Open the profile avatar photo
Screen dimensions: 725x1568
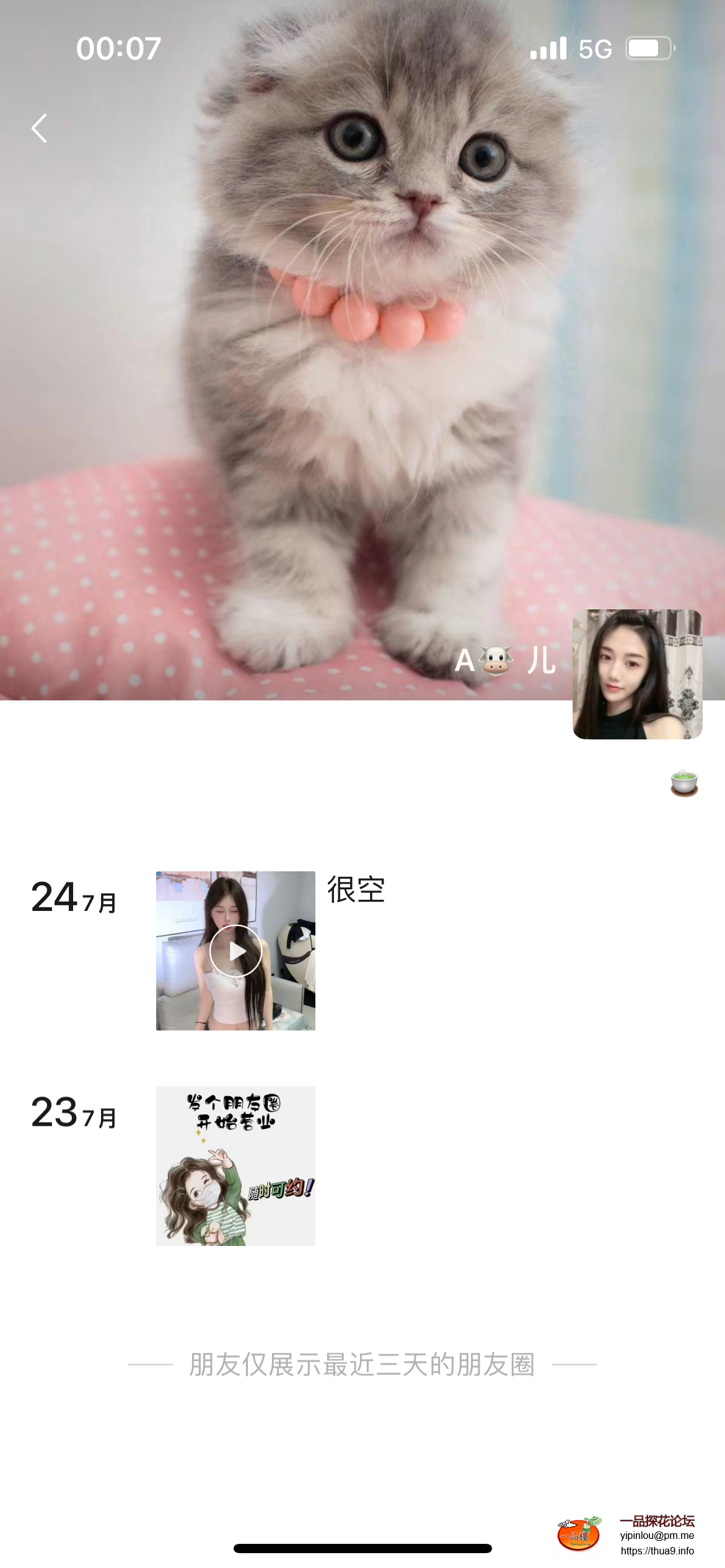coord(637,674)
